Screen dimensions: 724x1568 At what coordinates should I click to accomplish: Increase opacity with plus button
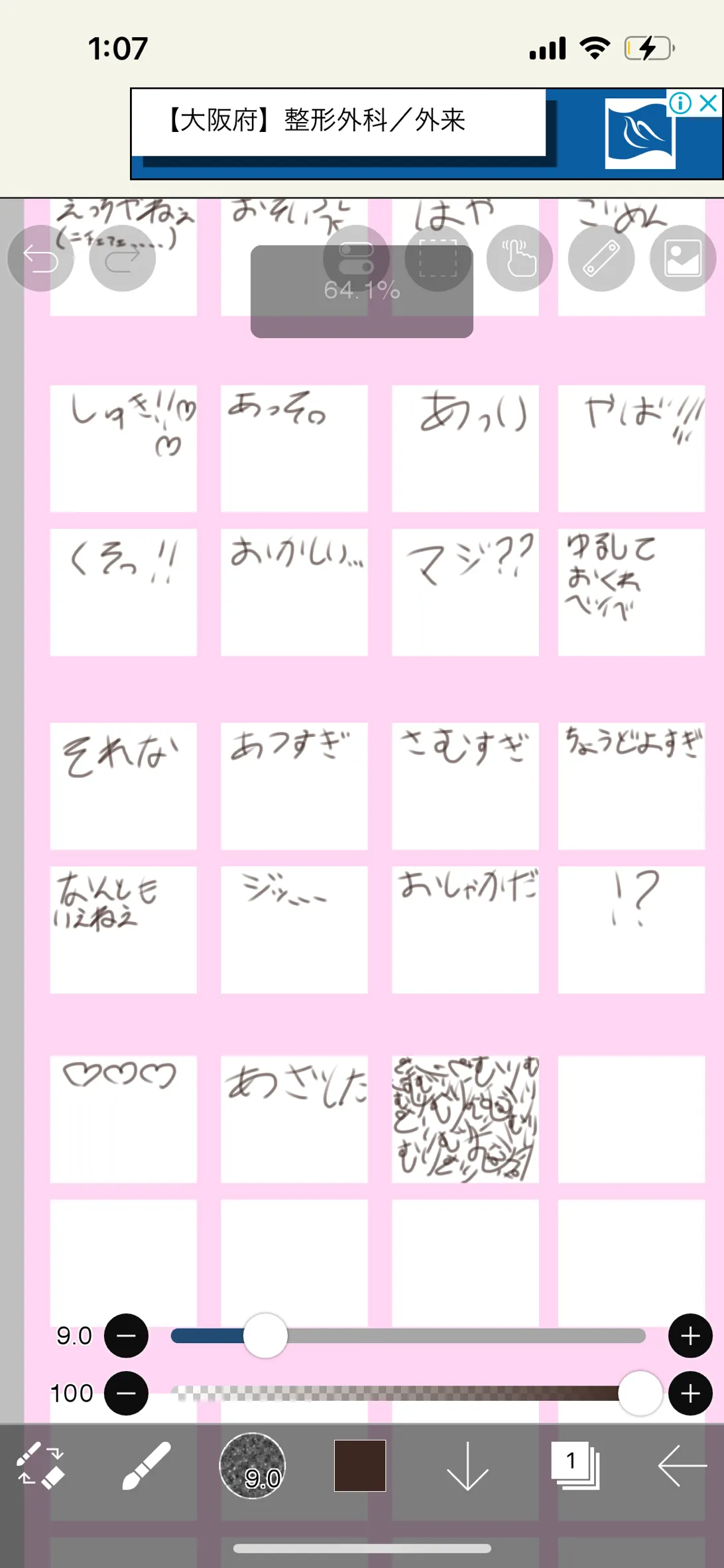(x=690, y=1393)
